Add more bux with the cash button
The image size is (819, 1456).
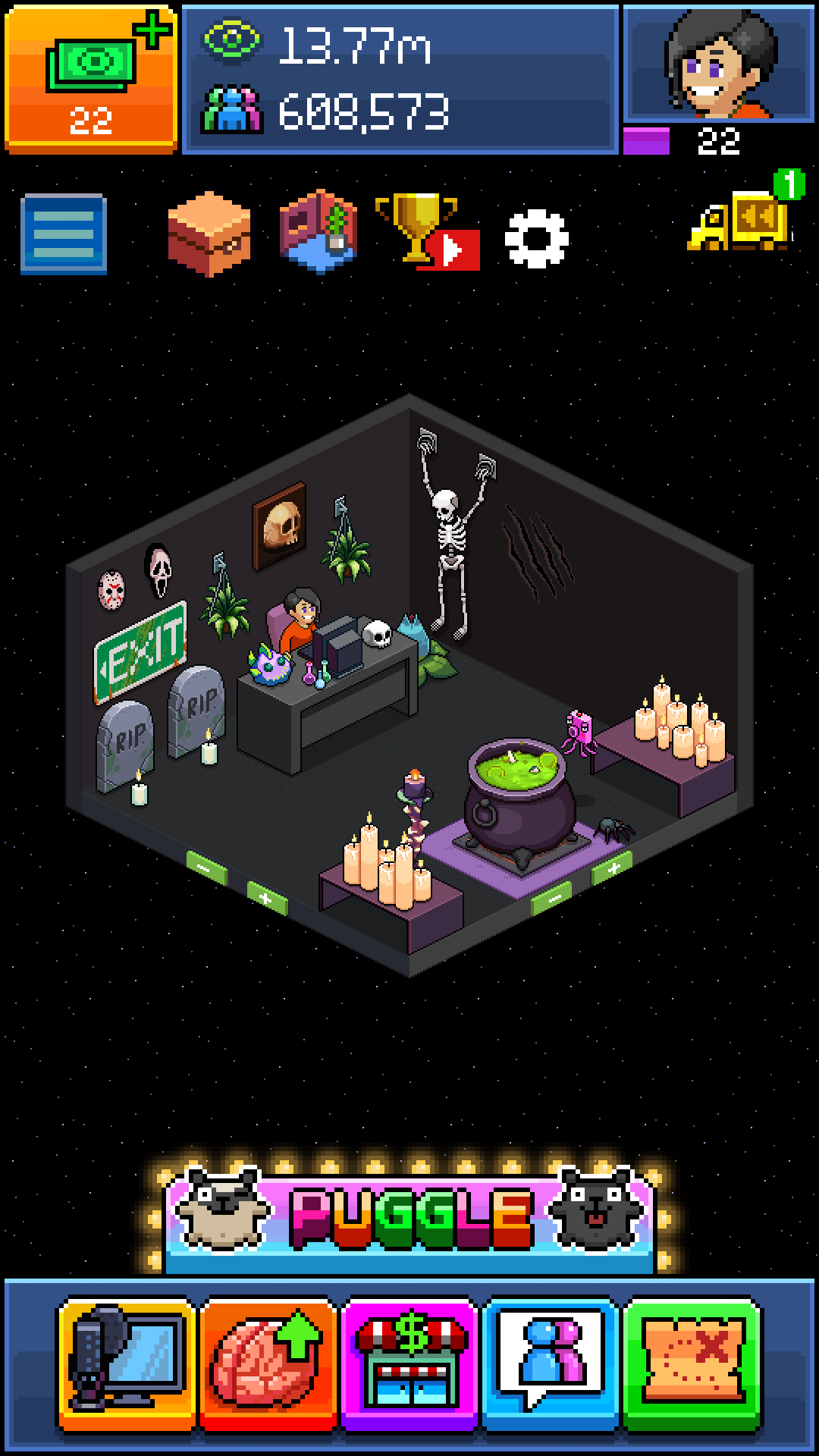[x=91, y=78]
